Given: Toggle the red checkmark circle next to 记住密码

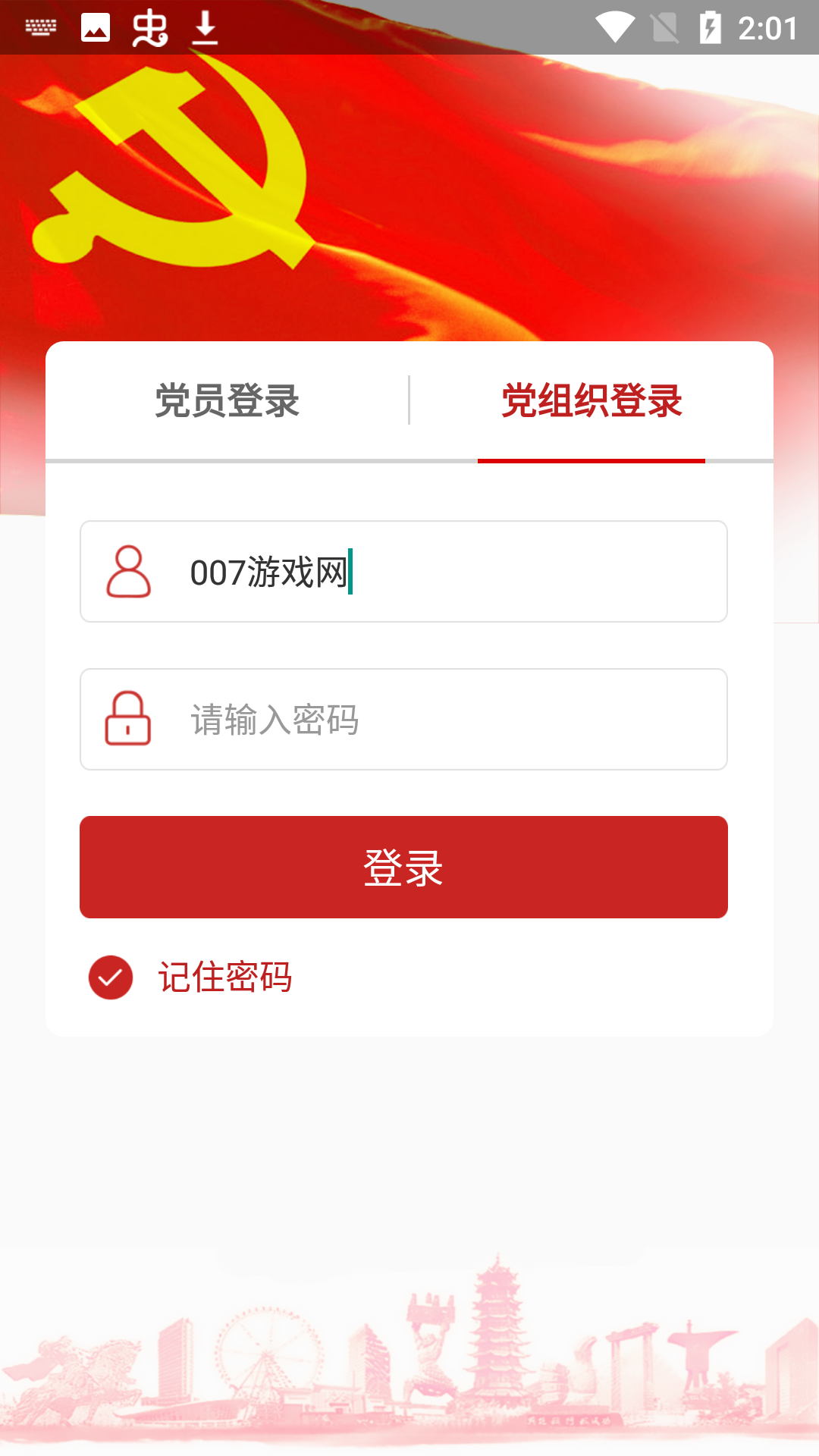Looking at the screenshot, I should pyautogui.click(x=110, y=977).
